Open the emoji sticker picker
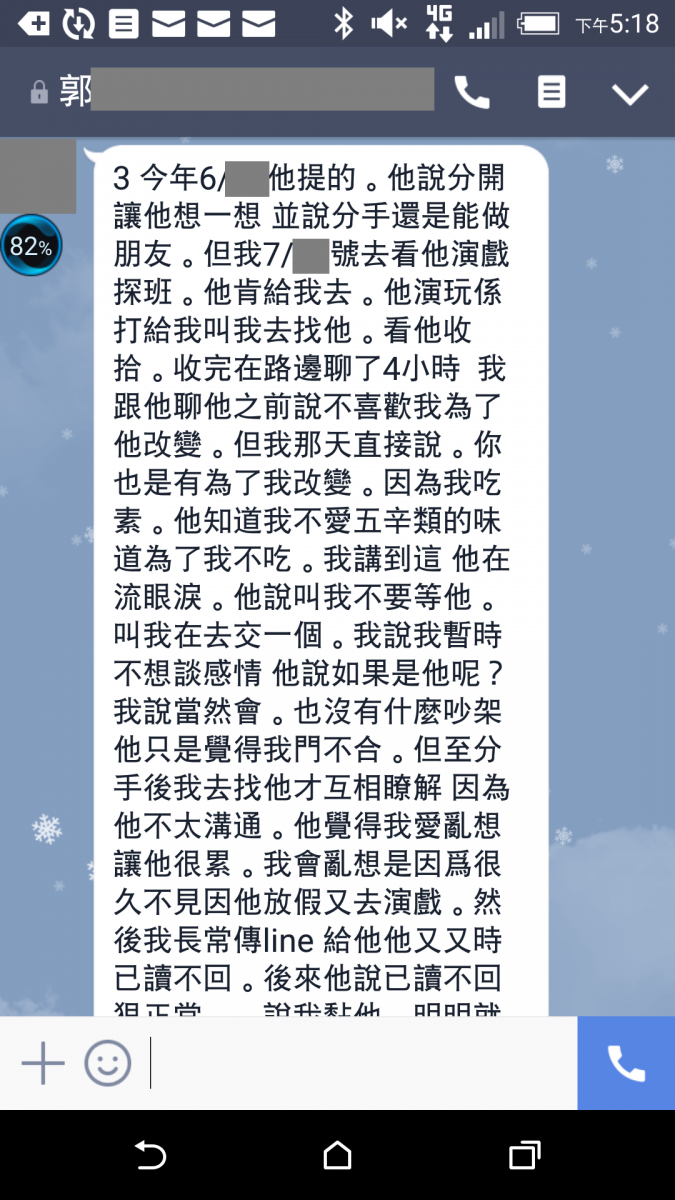This screenshot has height=1200, width=675. point(107,1063)
